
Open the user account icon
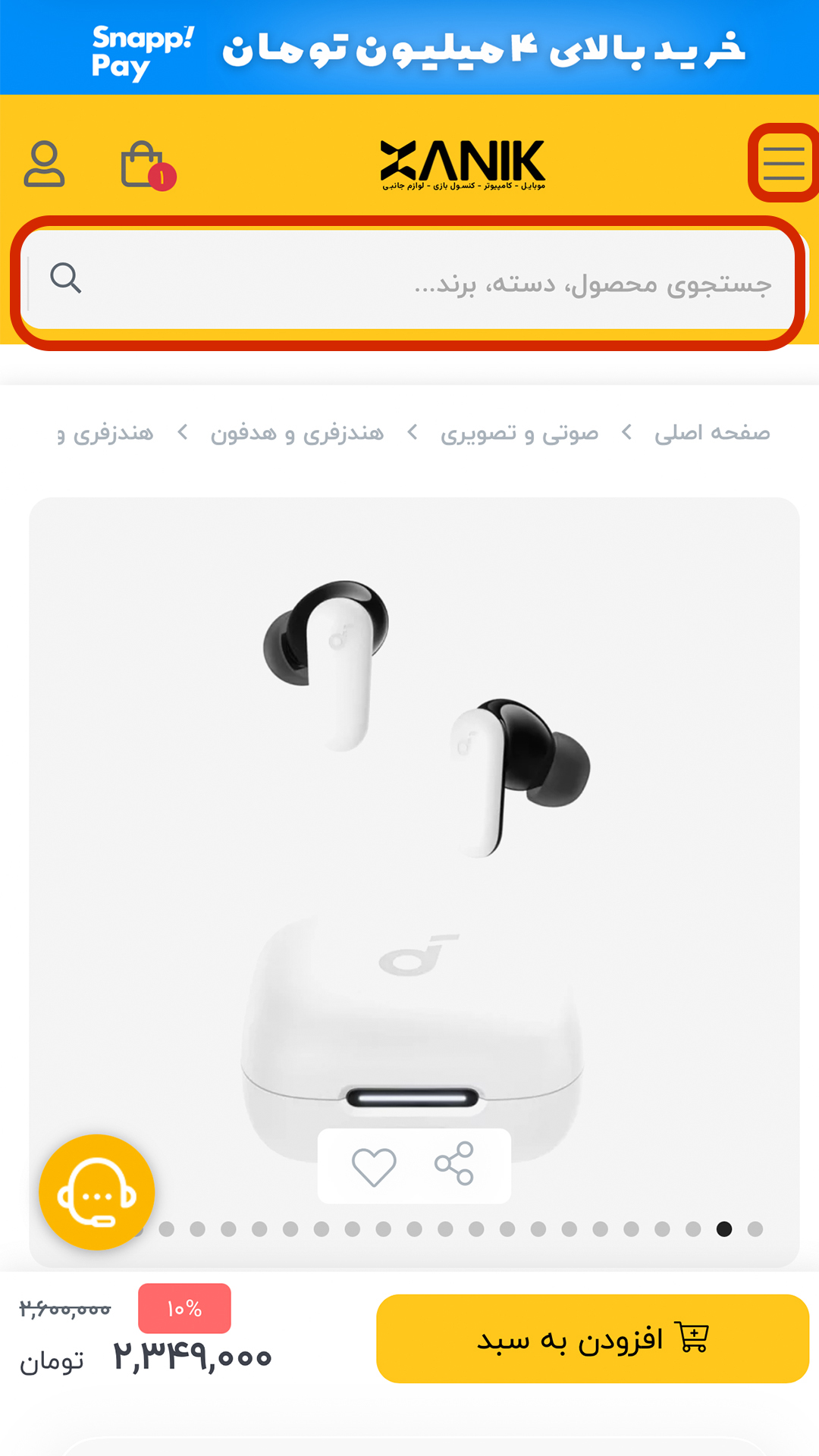(x=44, y=164)
